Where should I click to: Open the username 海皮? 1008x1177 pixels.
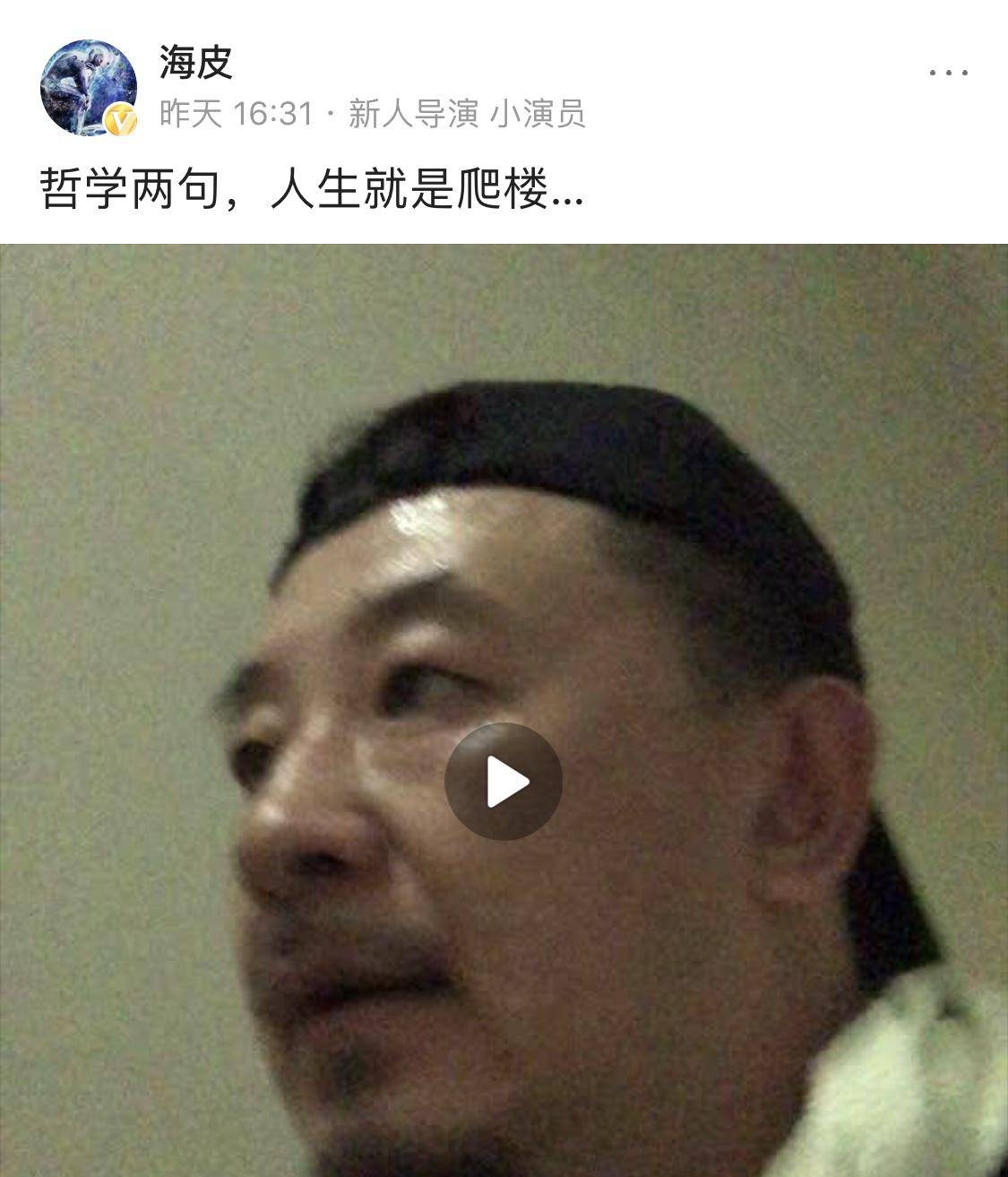pyautogui.click(x=196, y=62)
